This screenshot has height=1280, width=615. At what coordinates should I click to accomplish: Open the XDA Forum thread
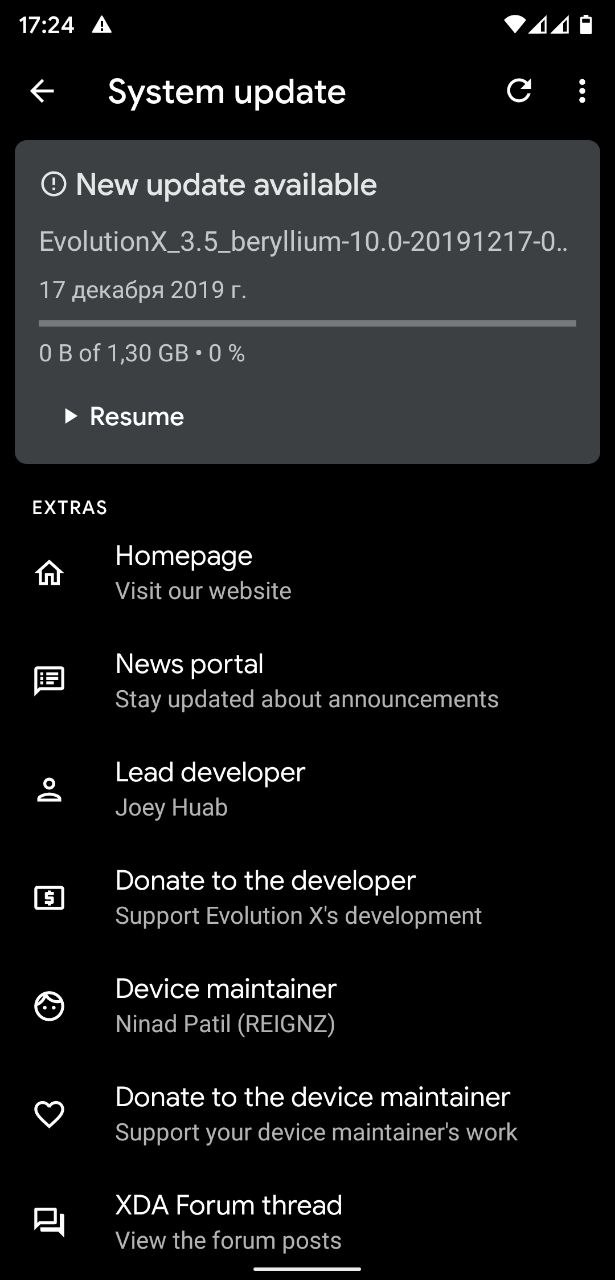[x=307, y=1221]
